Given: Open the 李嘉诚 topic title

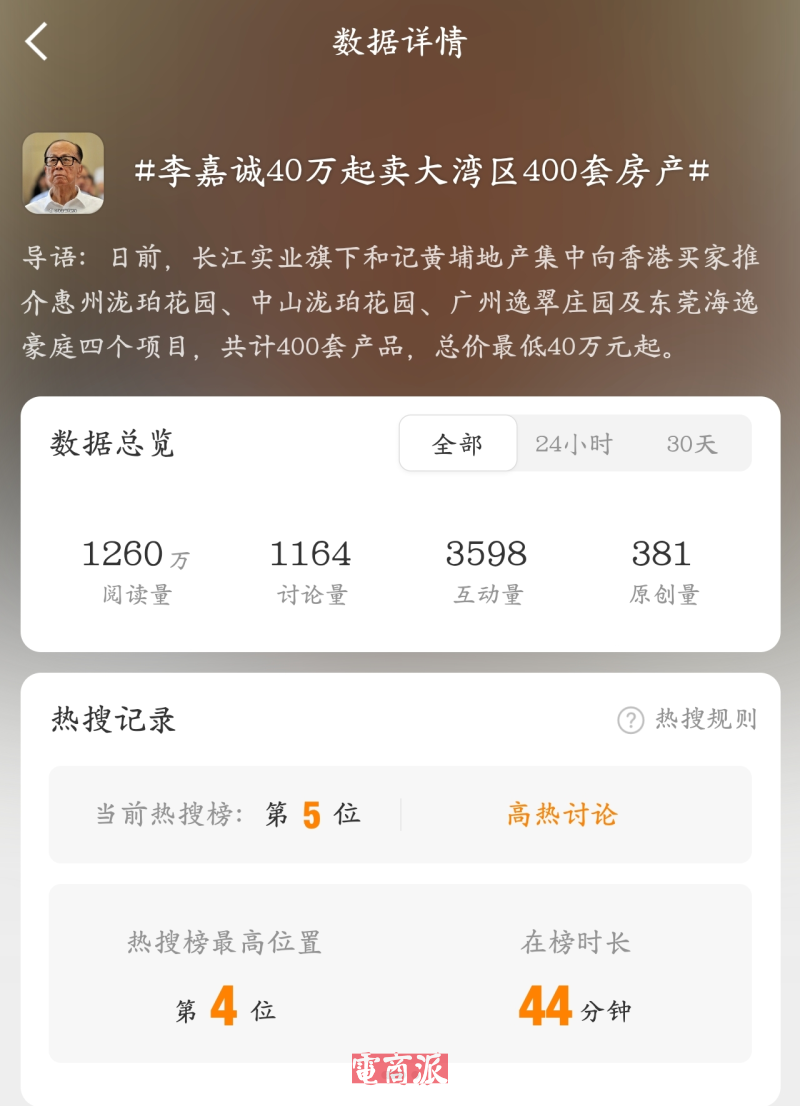Looking at the screenshot, I should pyautogui.click(x=422, y=172).
